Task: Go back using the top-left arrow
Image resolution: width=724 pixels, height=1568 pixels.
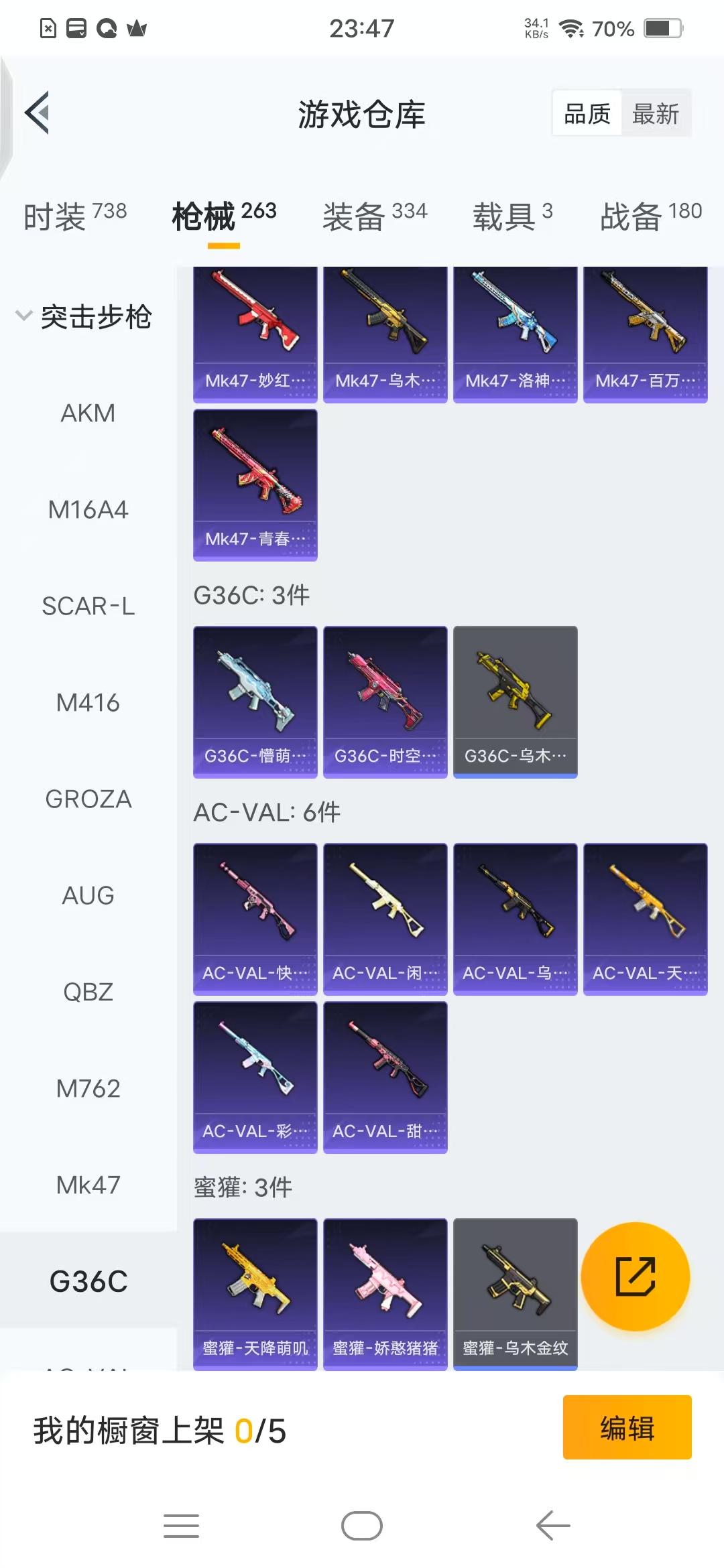Action: click(x=38, y=113)
